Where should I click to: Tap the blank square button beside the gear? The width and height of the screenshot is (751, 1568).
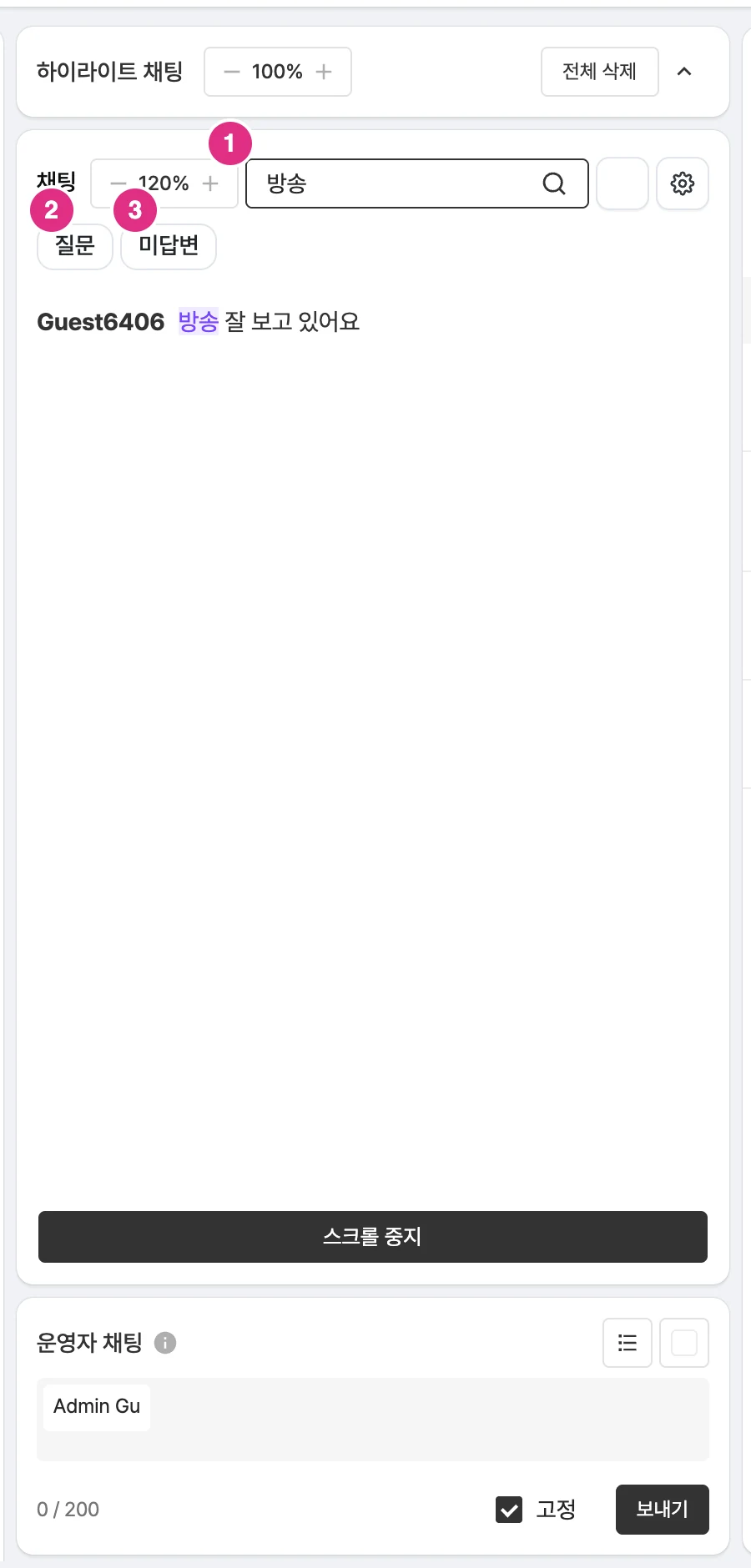pyautogui.click(x=622, y=183)
